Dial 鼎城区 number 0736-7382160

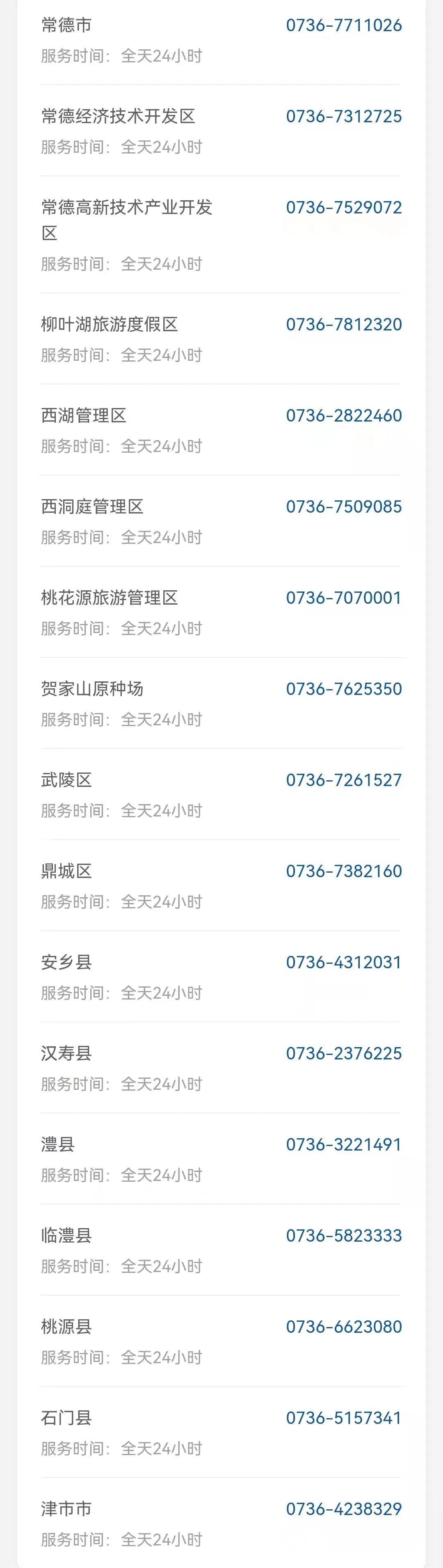tap(344, 871)
